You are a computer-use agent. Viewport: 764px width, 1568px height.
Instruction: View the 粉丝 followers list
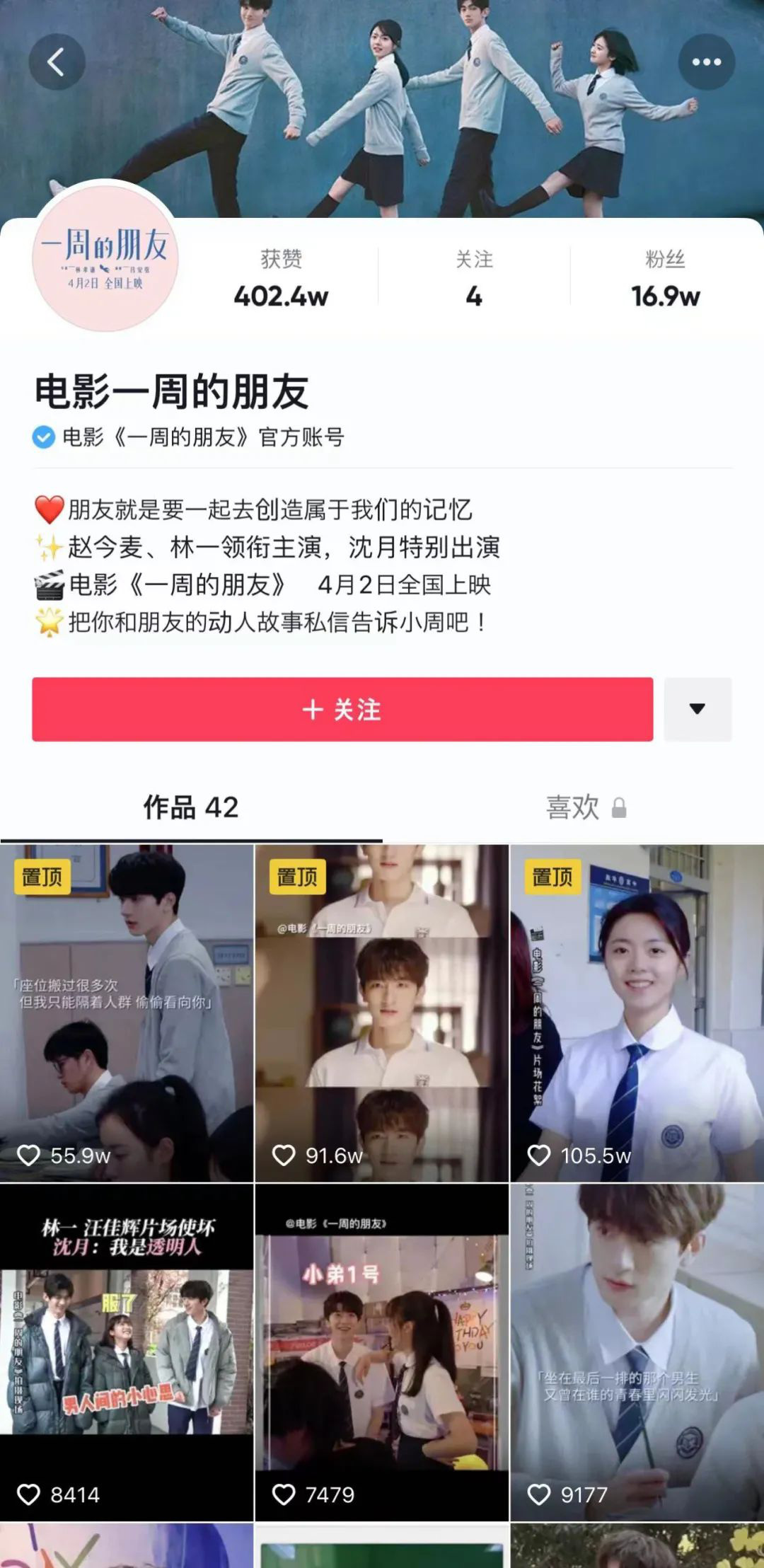665,278
